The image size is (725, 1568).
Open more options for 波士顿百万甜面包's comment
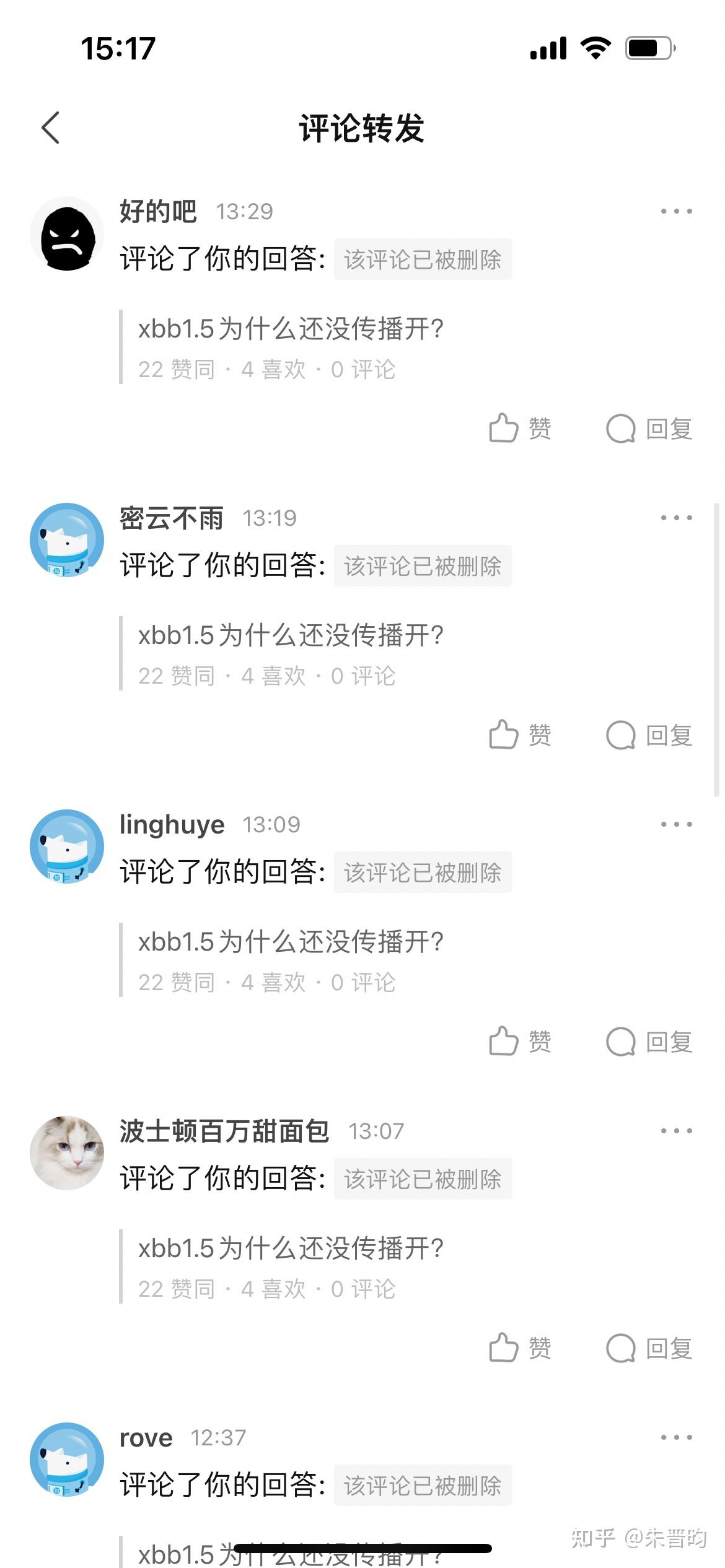tap(675, 1131)
